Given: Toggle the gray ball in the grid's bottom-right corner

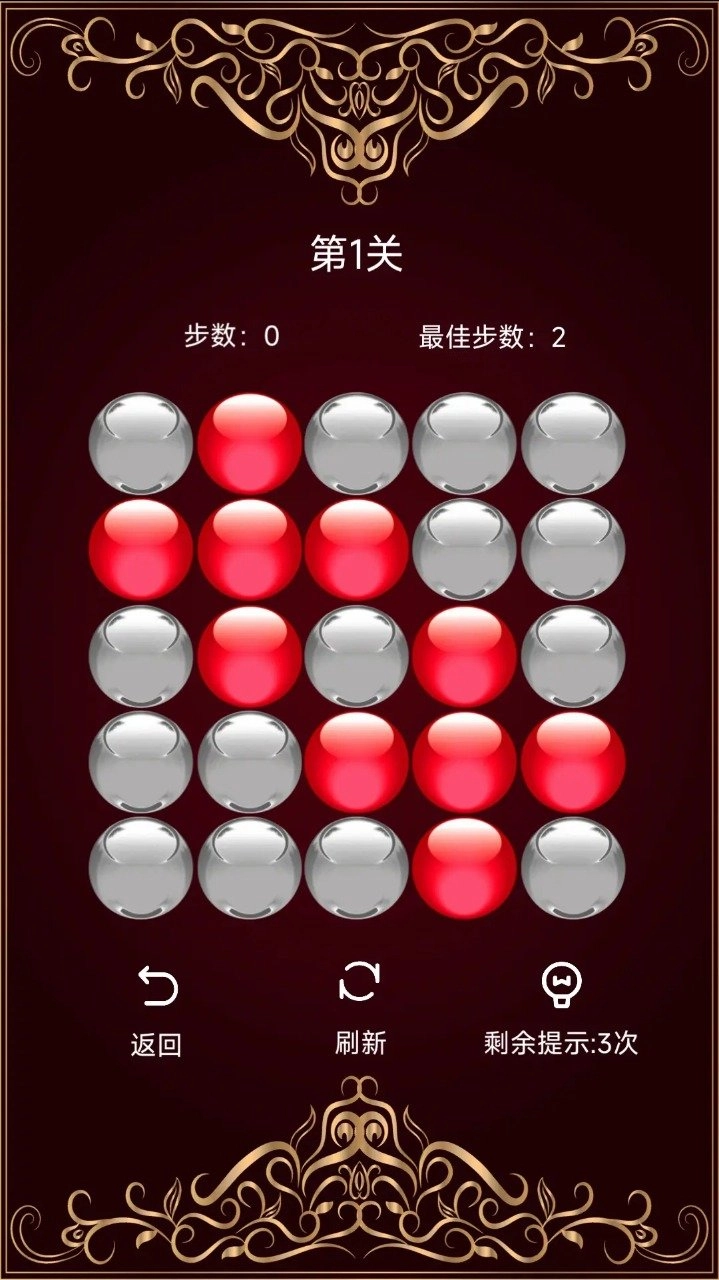Looking at the screenshot, I should (573, 868).
